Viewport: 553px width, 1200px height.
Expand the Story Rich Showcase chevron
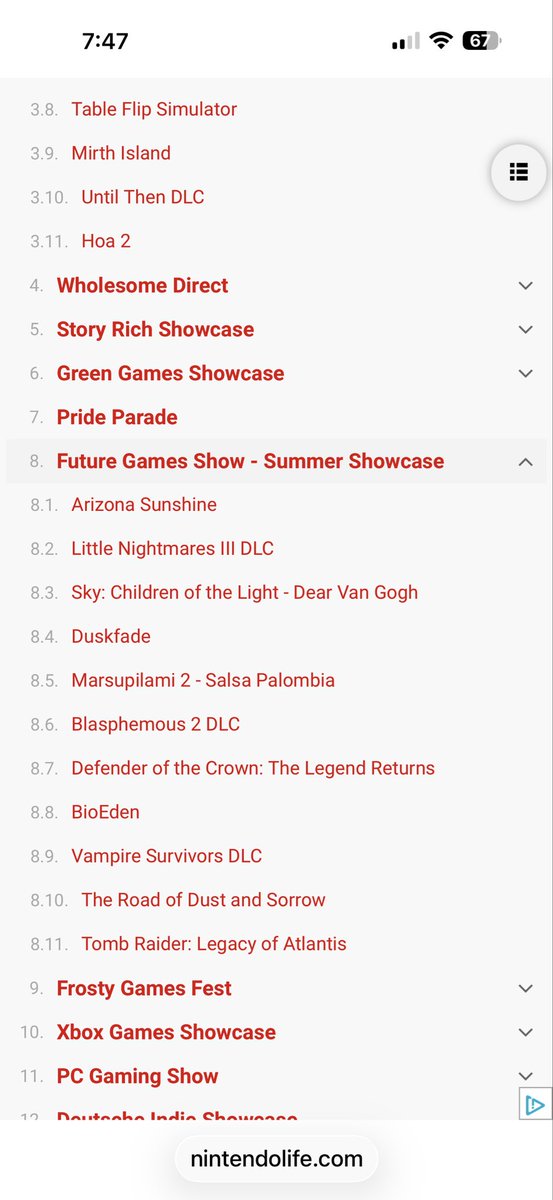525,329
